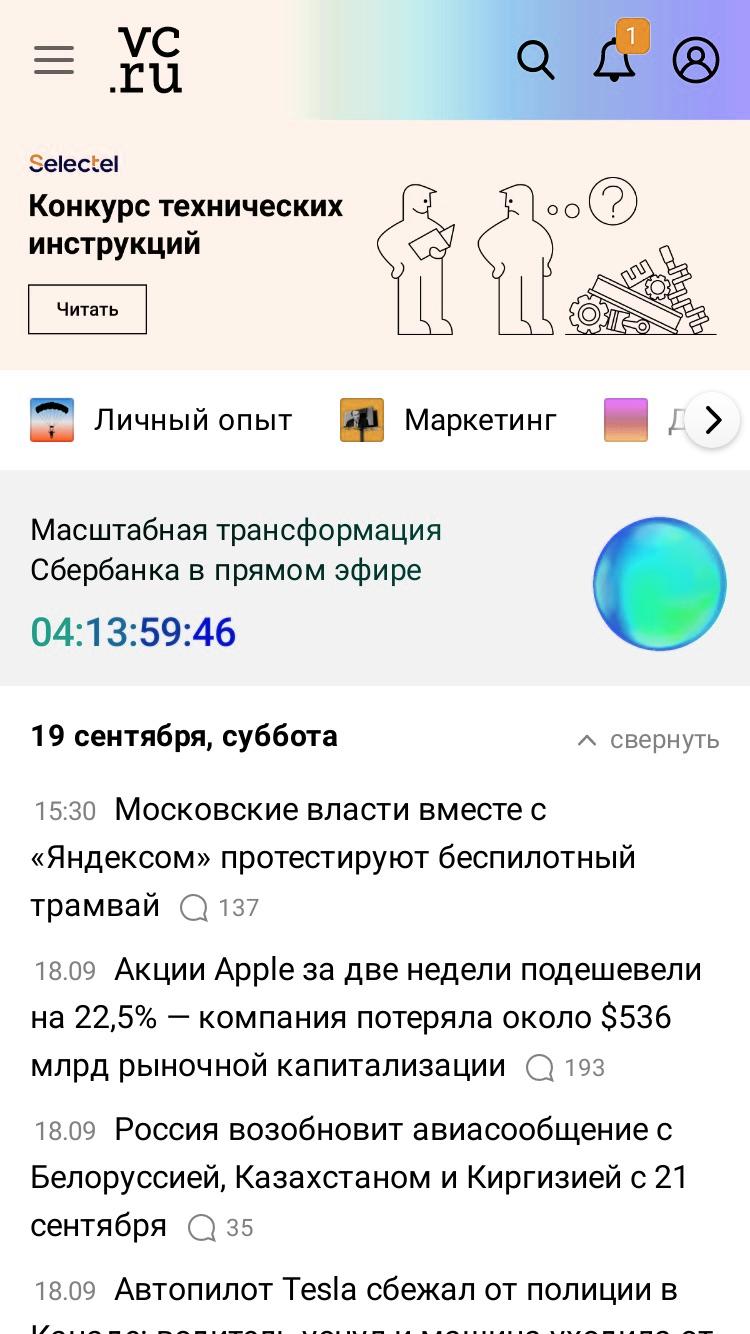750x1334 pixels.
Task: Open the search icon
Action: [536, 60]
